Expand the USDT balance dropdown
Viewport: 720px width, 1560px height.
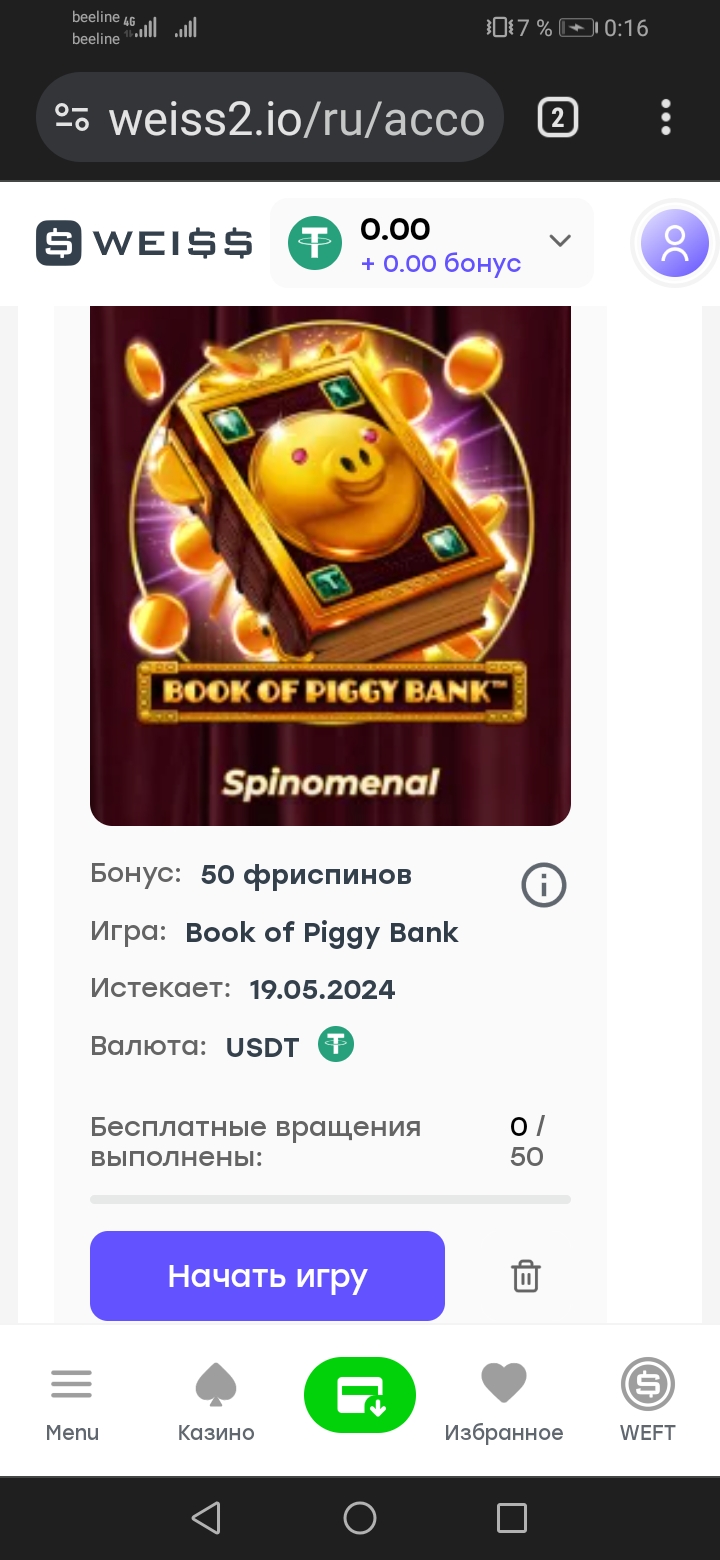pos(560,241)
